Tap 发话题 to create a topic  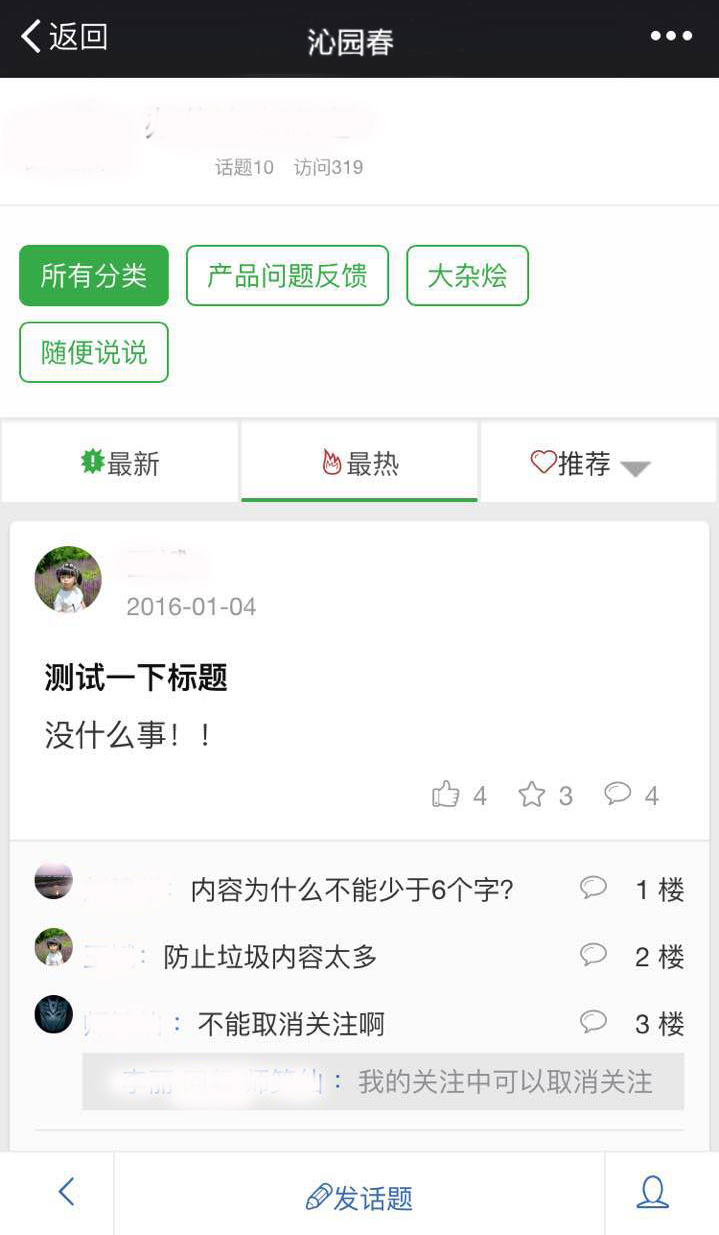click(359, 1197)
